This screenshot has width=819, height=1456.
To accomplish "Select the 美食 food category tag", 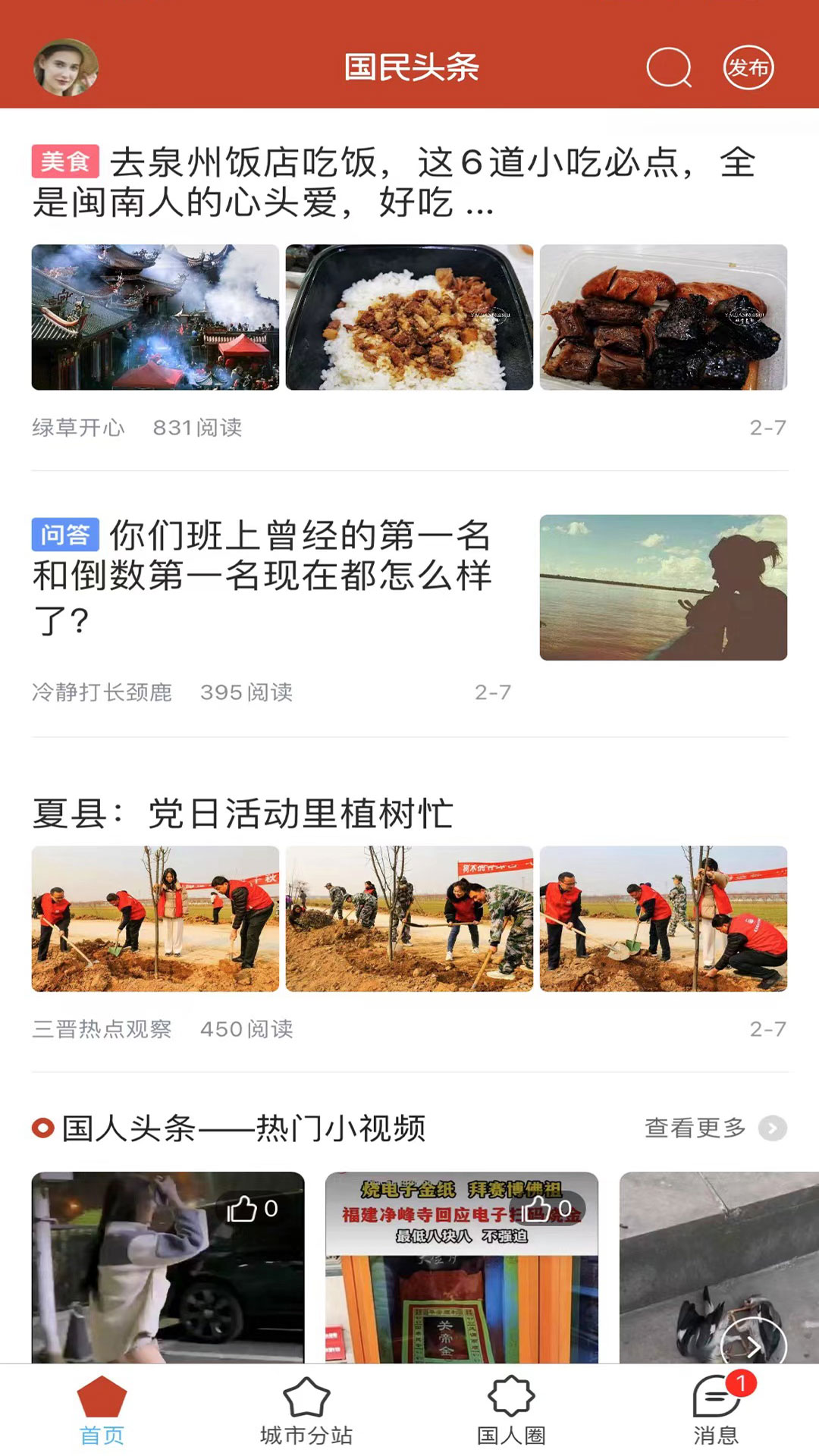I will point(65,159).
